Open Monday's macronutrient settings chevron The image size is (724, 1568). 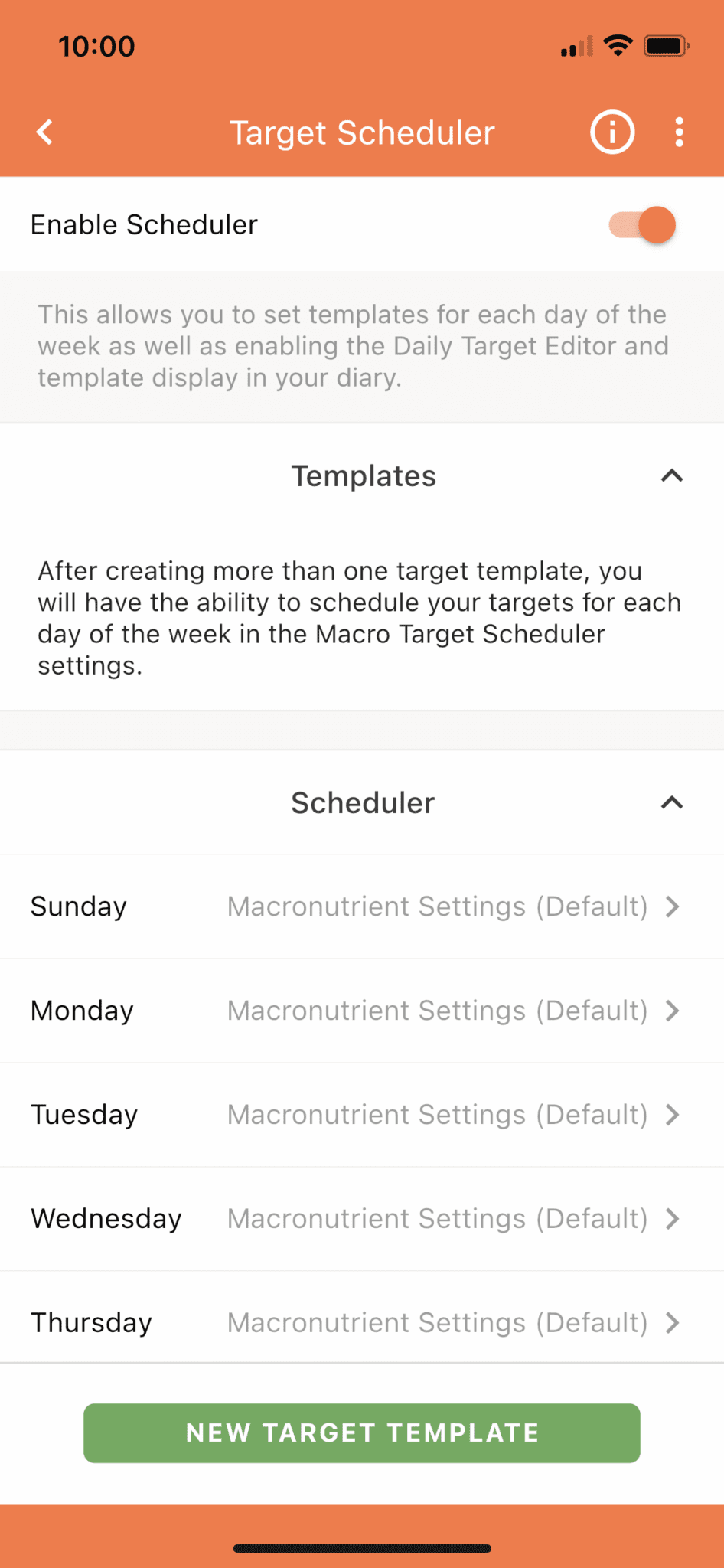672,1011
